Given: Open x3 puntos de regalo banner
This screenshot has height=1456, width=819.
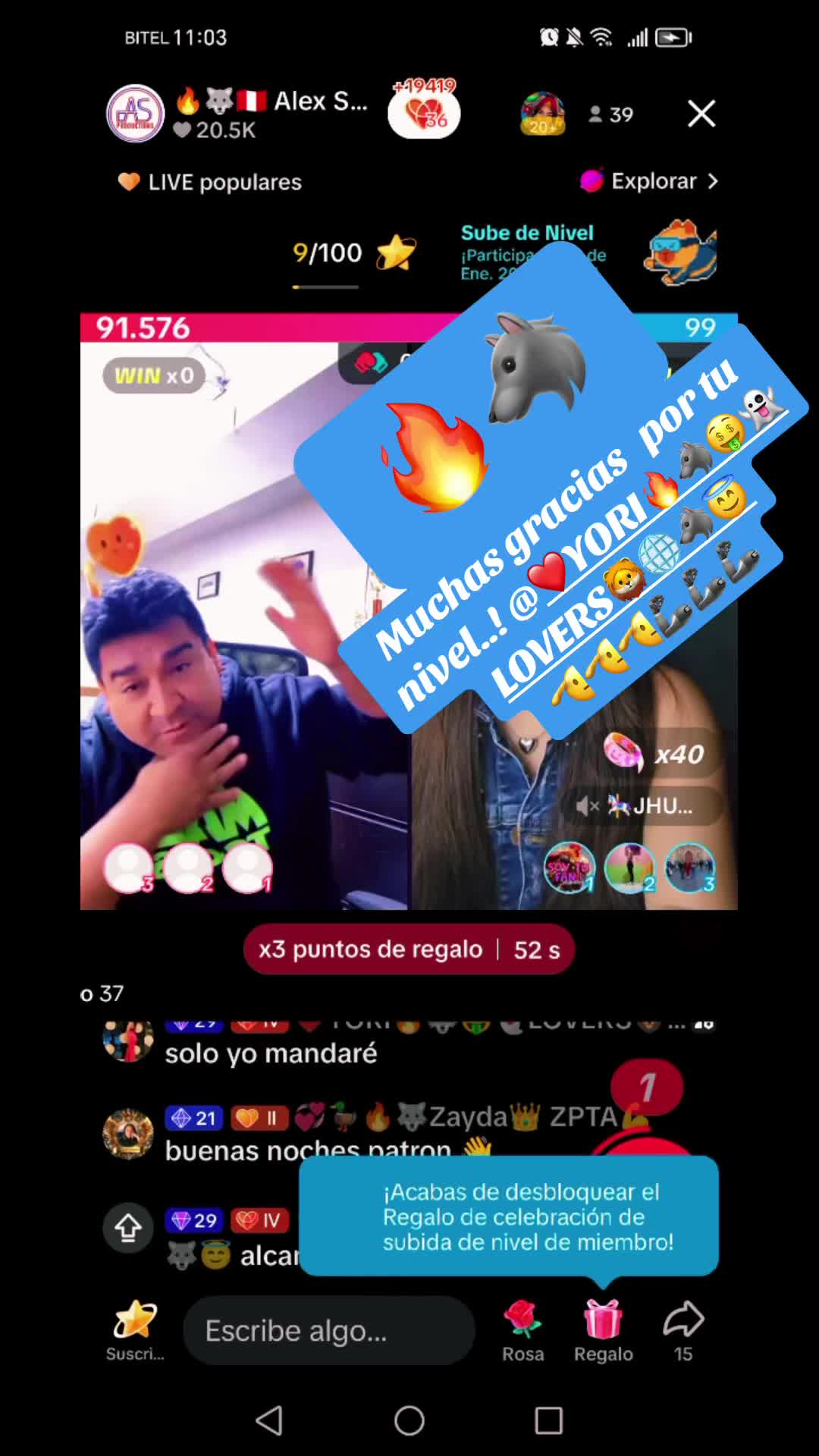Looking at the screenshot, I should [409, 949].
